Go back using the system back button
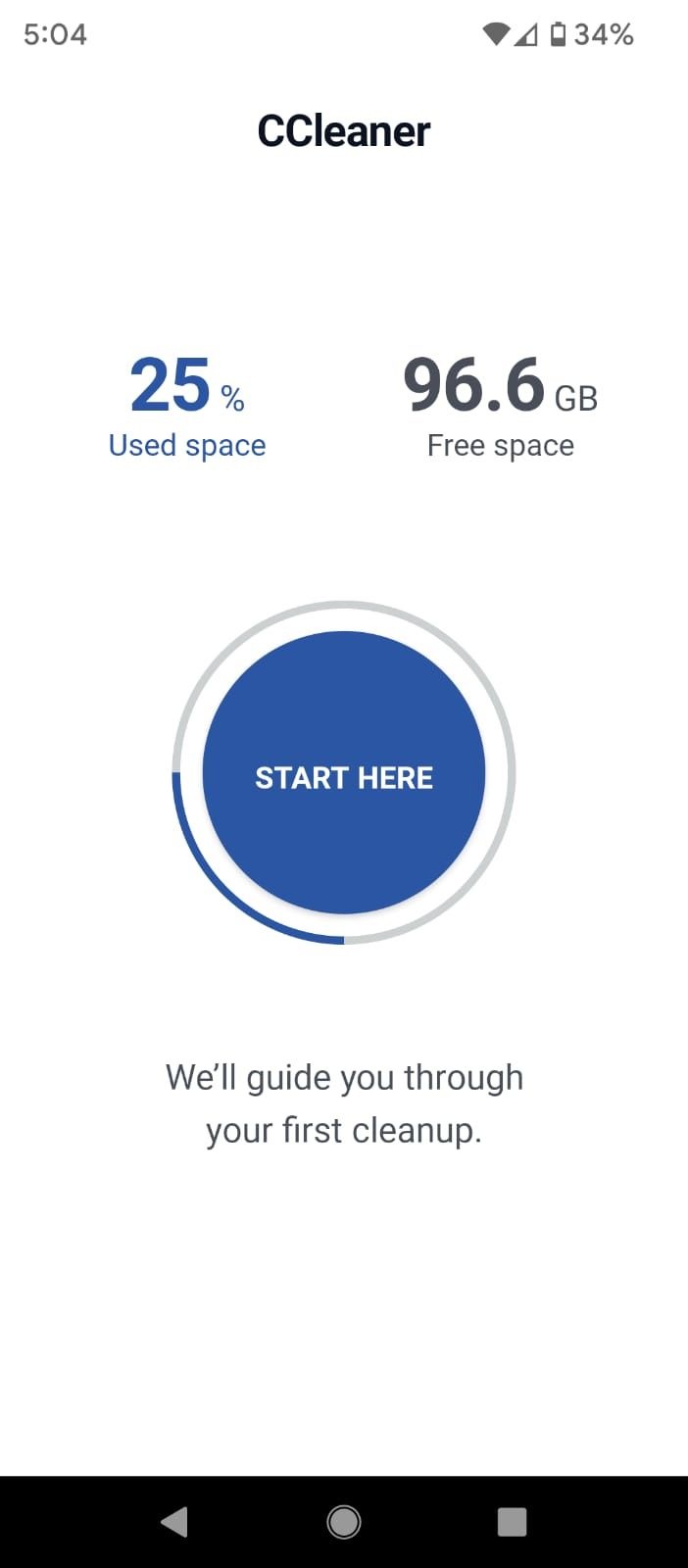Image resolution: width=688 pixels, height=1568 pixels. click(174, 1522)
